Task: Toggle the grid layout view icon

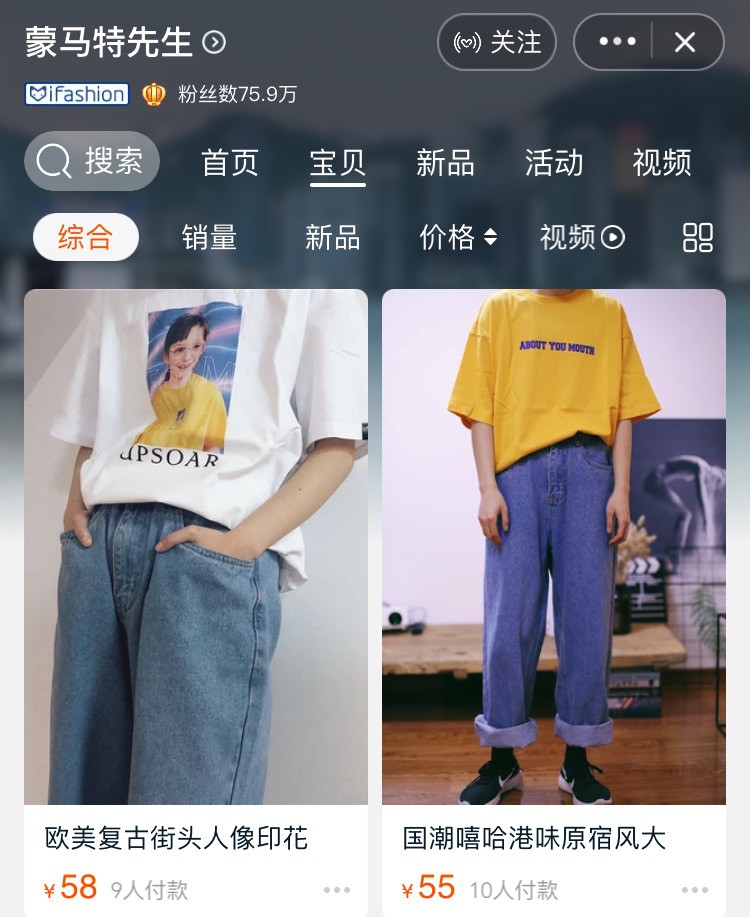Action: coord(697,237)
